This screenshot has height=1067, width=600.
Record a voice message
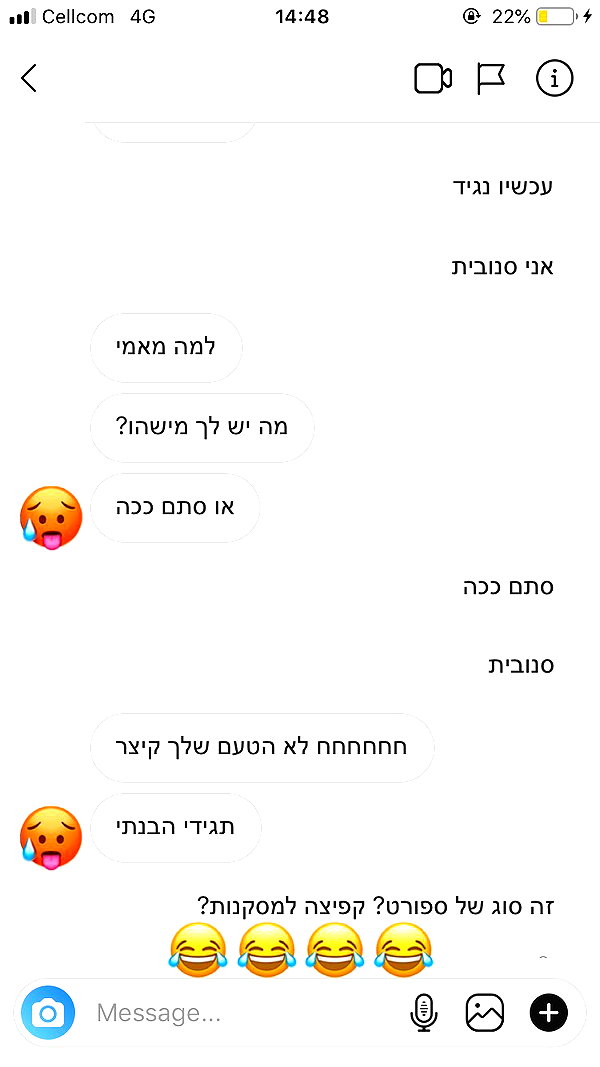pyautogui.click(x=422, y=1013)
